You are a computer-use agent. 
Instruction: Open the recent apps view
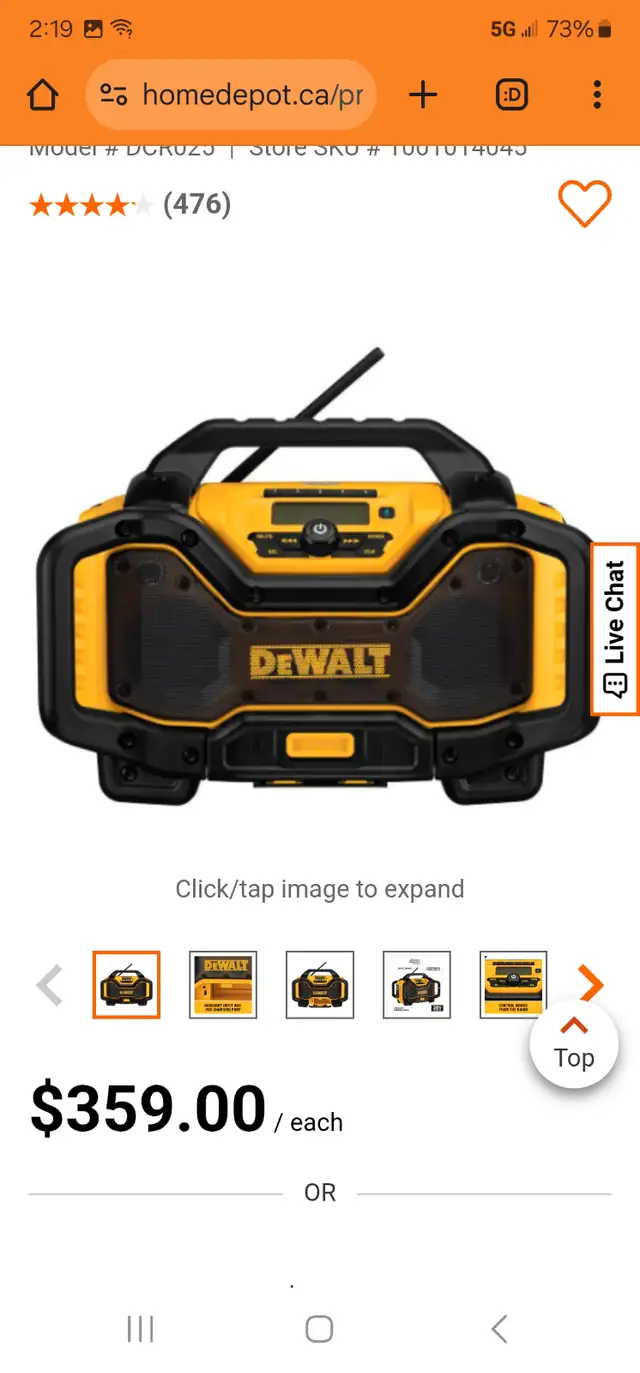tap(140, 1329)
